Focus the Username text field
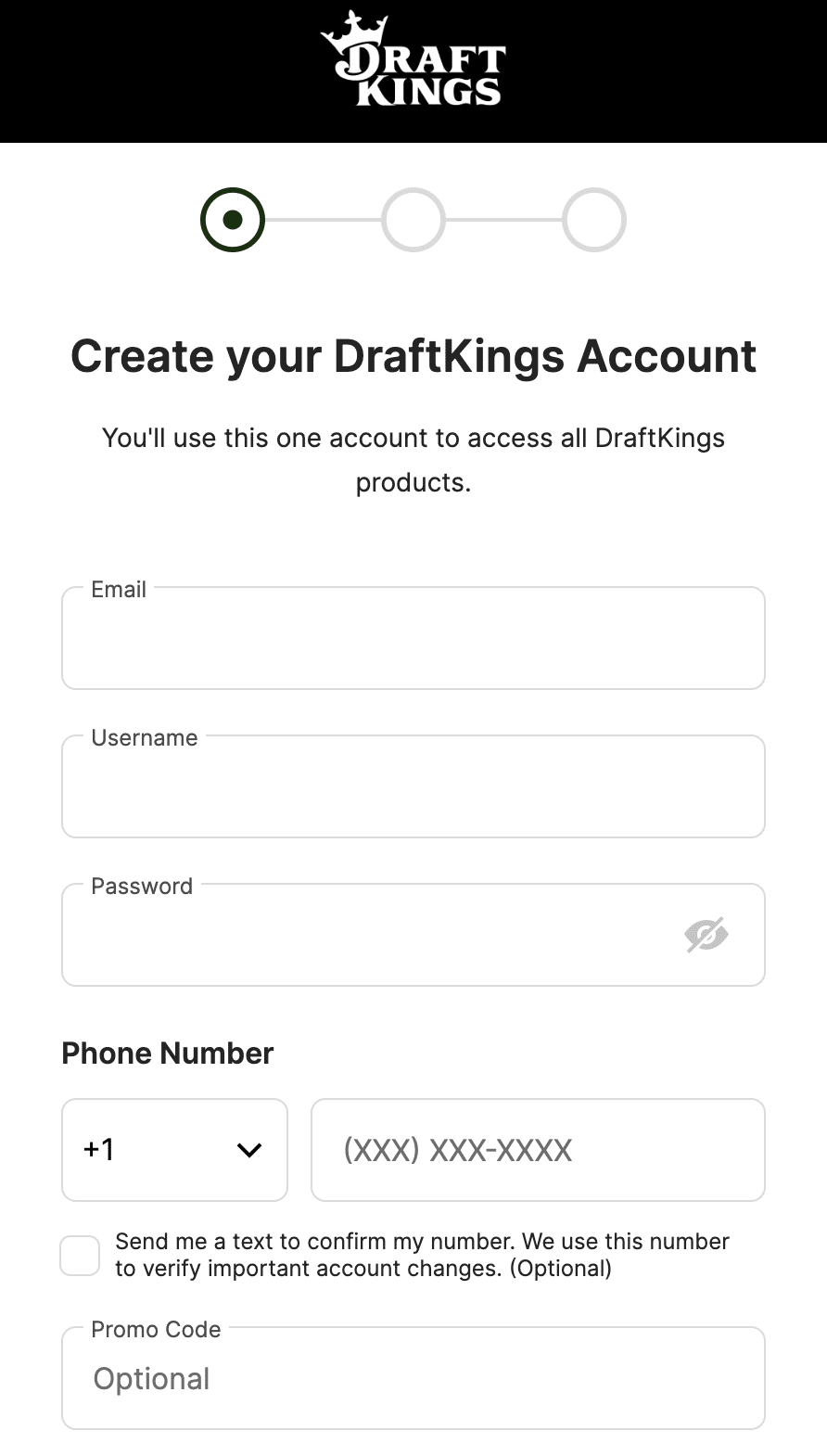The height and width of the screenshot is (1456, 827). click(413, 786)
